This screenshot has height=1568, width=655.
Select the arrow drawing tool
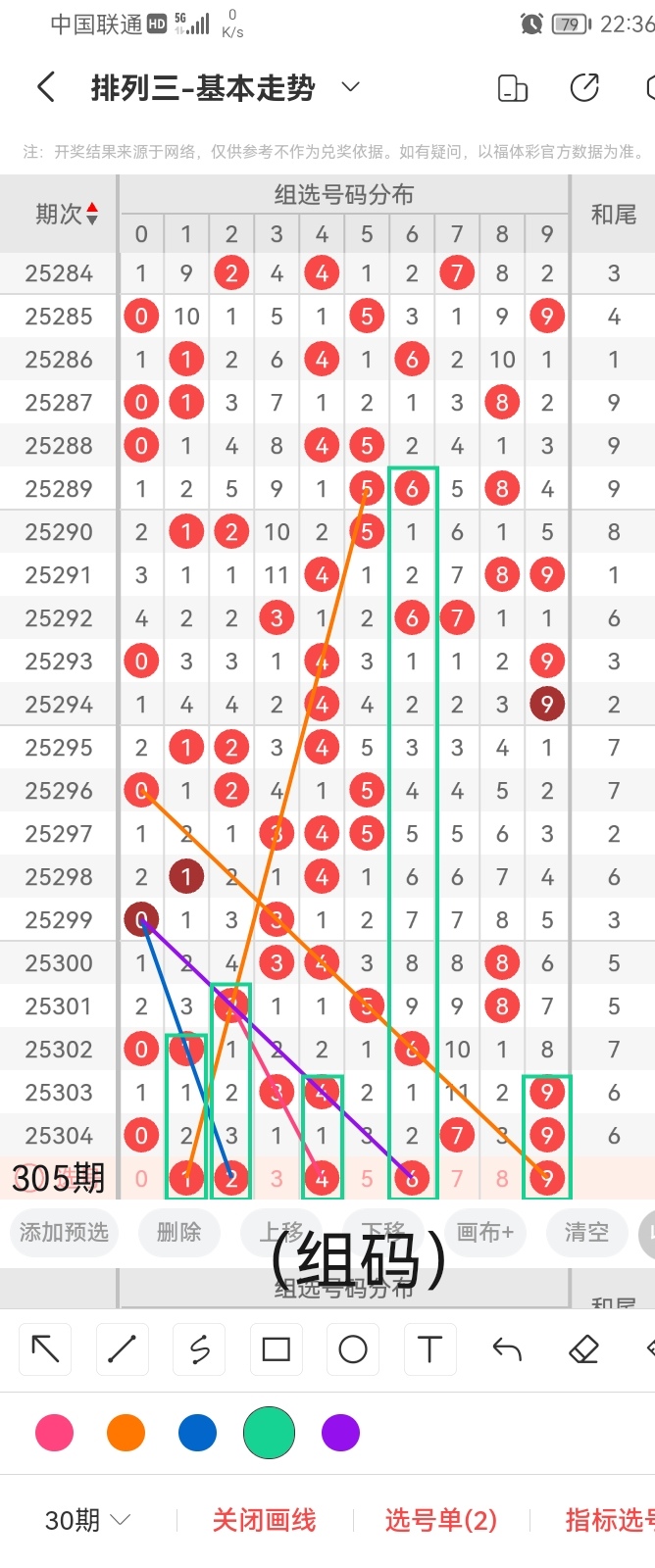[x=46, y=1349]
